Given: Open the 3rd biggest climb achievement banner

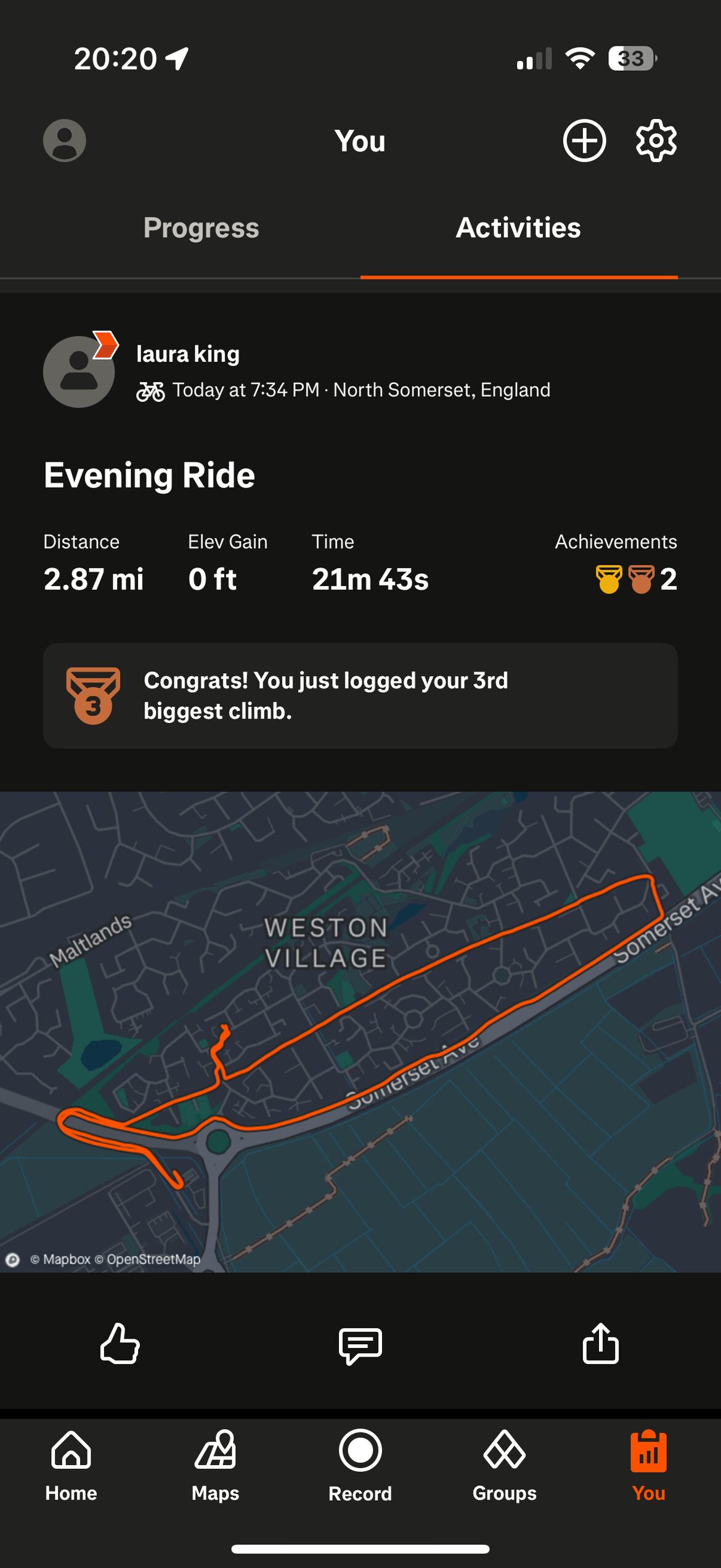Looking at the screenshot, I should point(360,696).
